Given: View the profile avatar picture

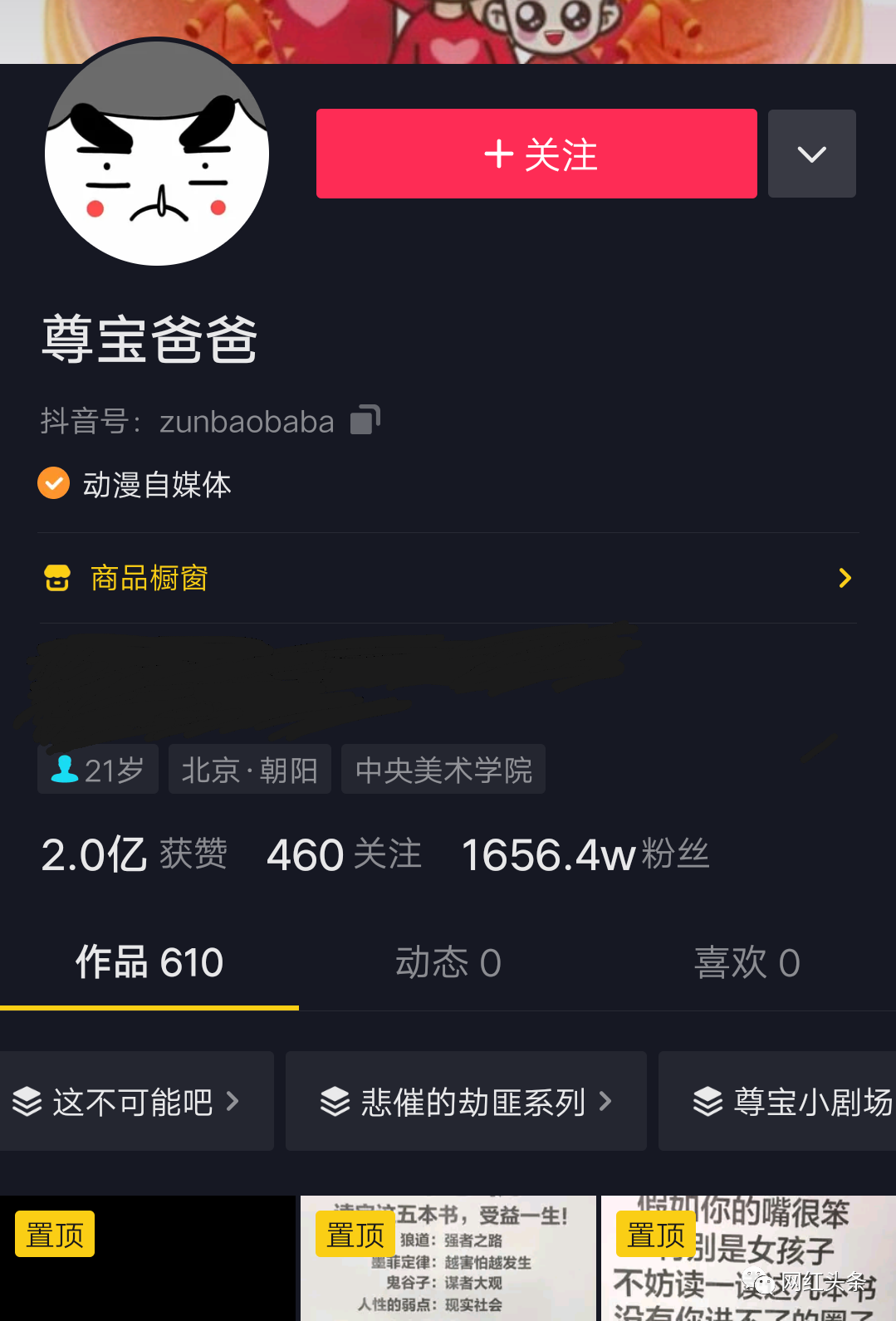Looking at the screenshot, I should (157, 154).
